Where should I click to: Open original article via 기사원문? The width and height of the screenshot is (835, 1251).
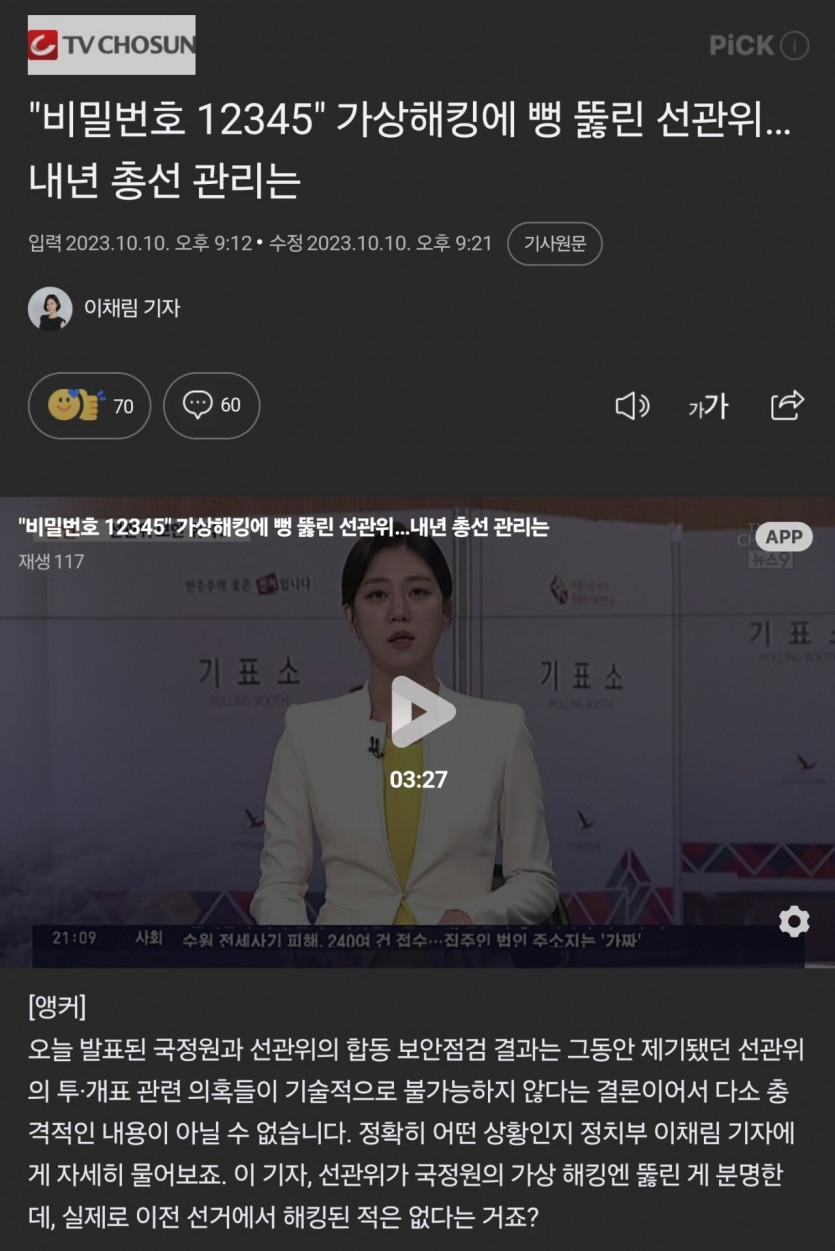coord(554,243)
